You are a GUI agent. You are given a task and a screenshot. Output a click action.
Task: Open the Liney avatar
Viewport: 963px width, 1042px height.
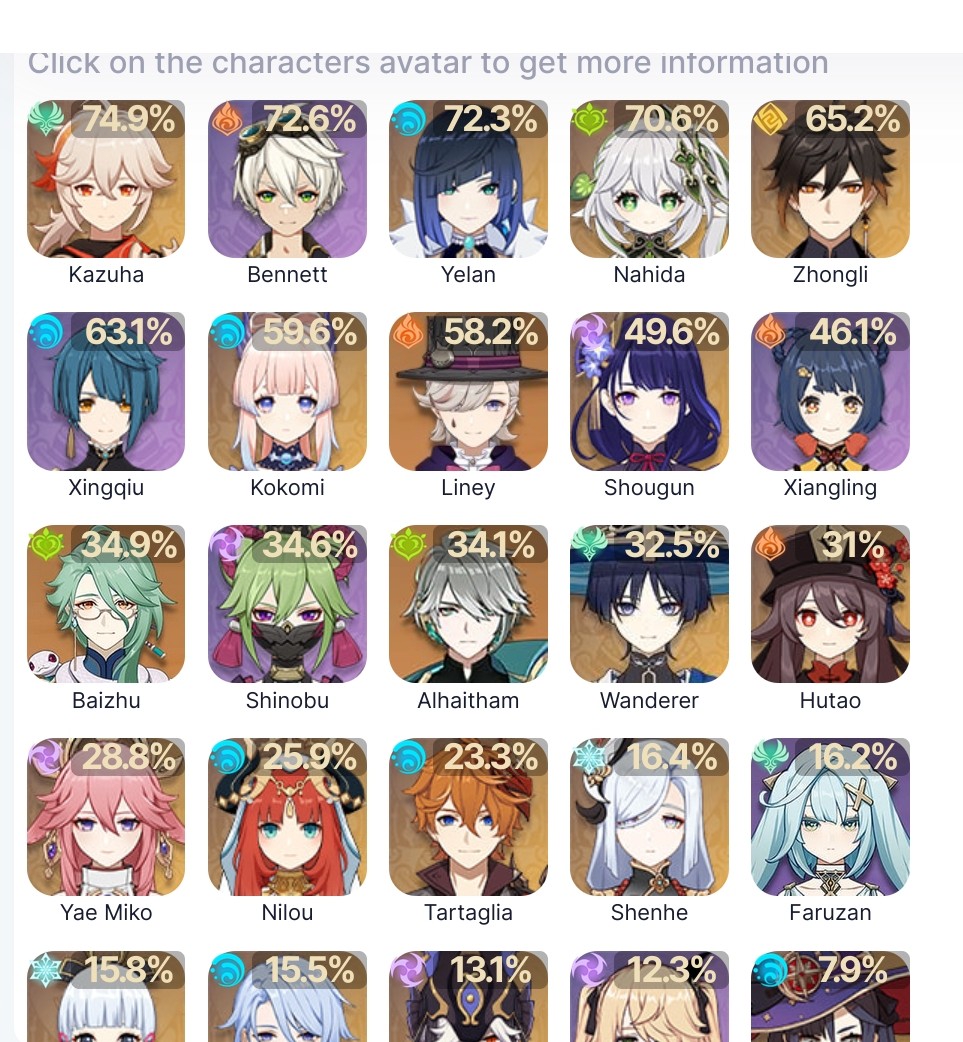click(x=468, y=392)
